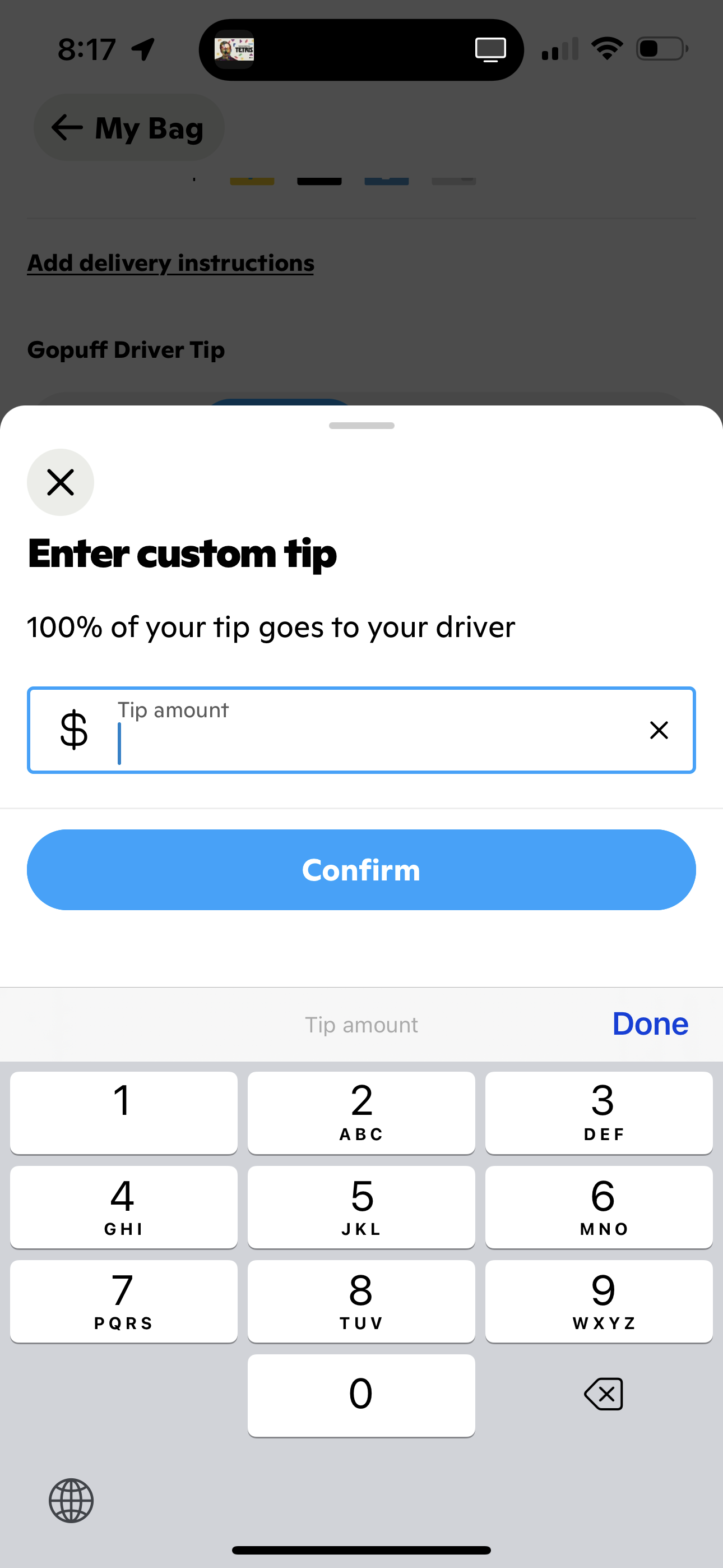This screenshot has width=723, height=1568.
Task: Tap the location arrow in the status bar
Action: point(142,49)
